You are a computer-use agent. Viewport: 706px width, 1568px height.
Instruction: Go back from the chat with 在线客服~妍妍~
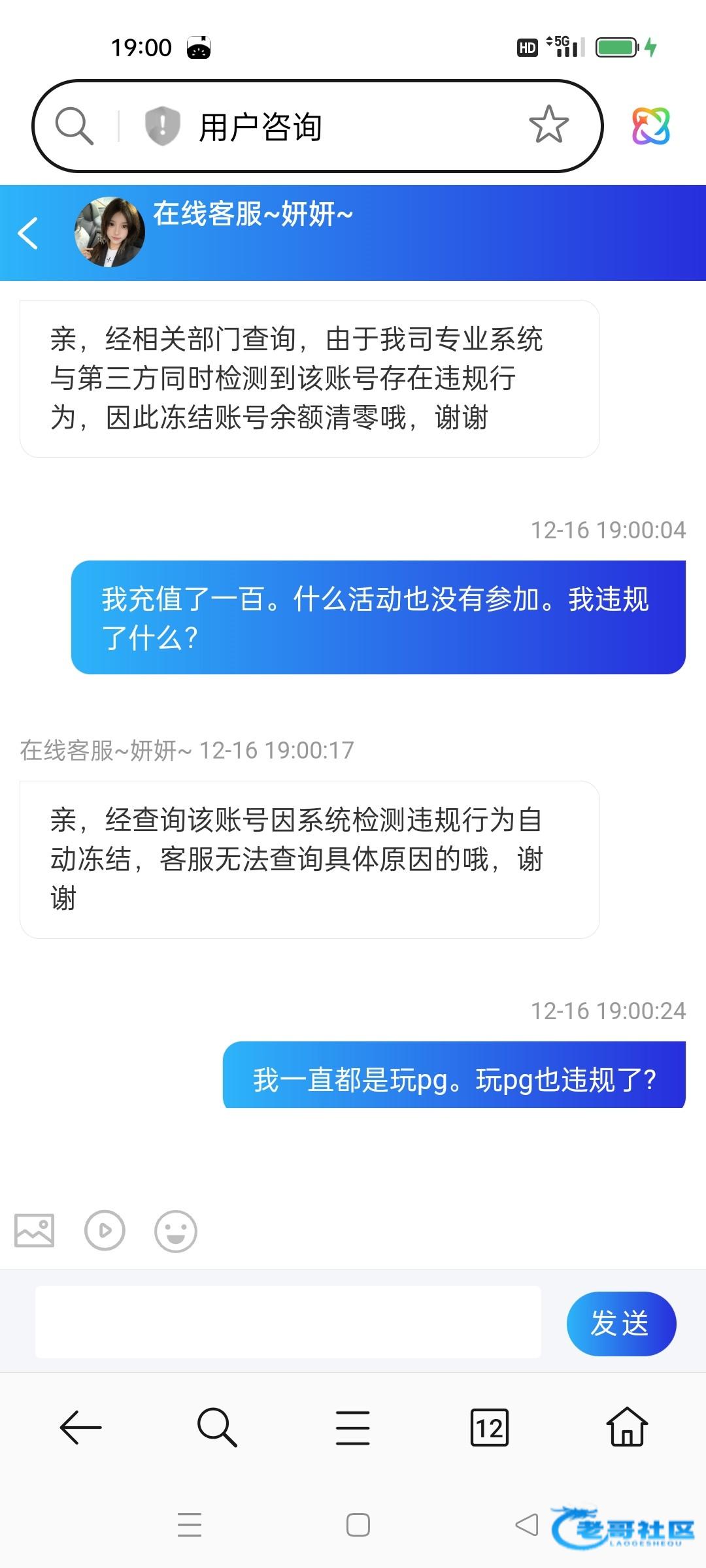coord(28,233)
